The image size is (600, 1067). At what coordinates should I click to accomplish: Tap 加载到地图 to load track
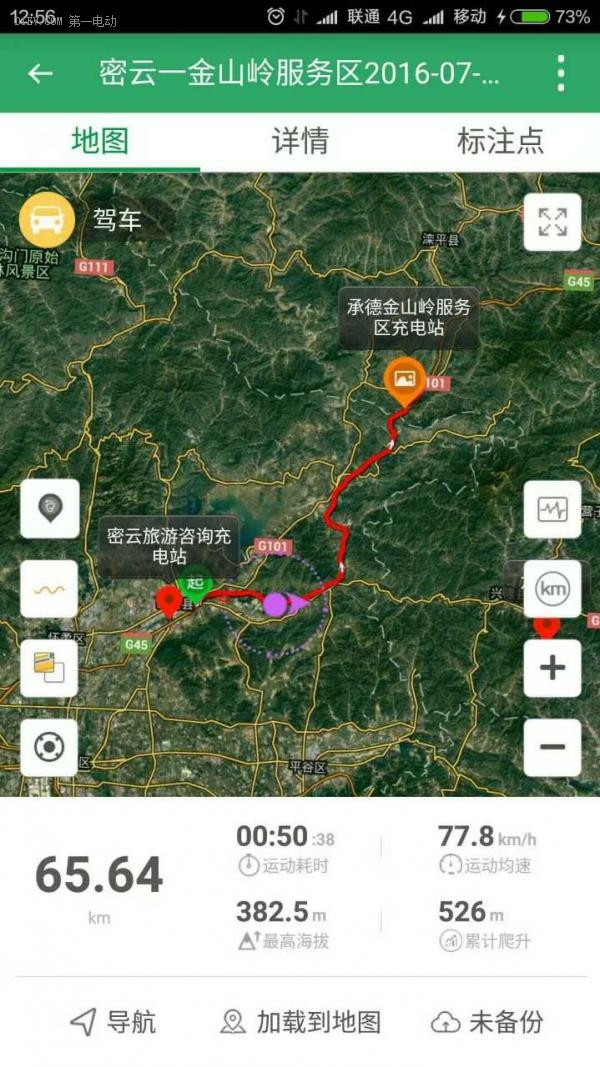300,1022
